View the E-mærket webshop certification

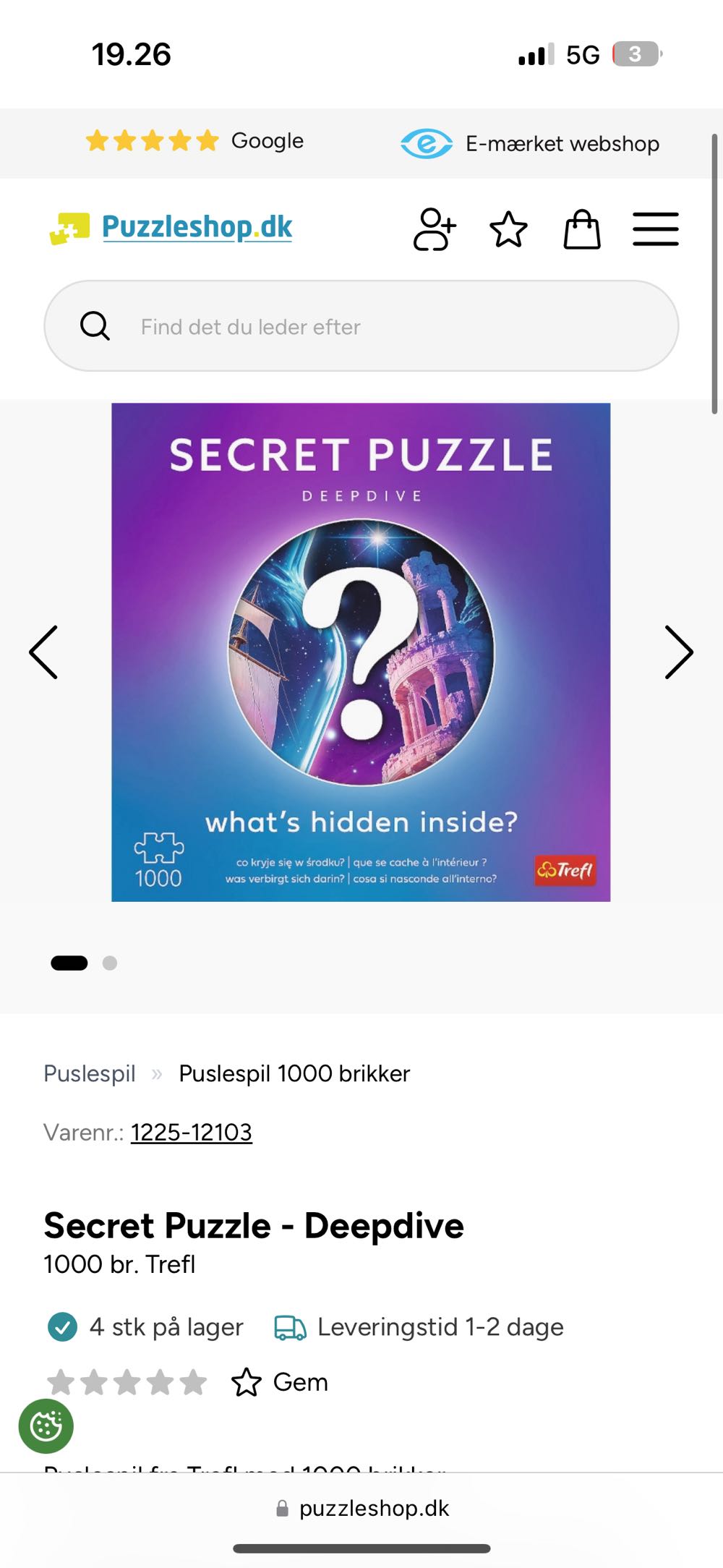pyautogui.click(x=530, y=143)
